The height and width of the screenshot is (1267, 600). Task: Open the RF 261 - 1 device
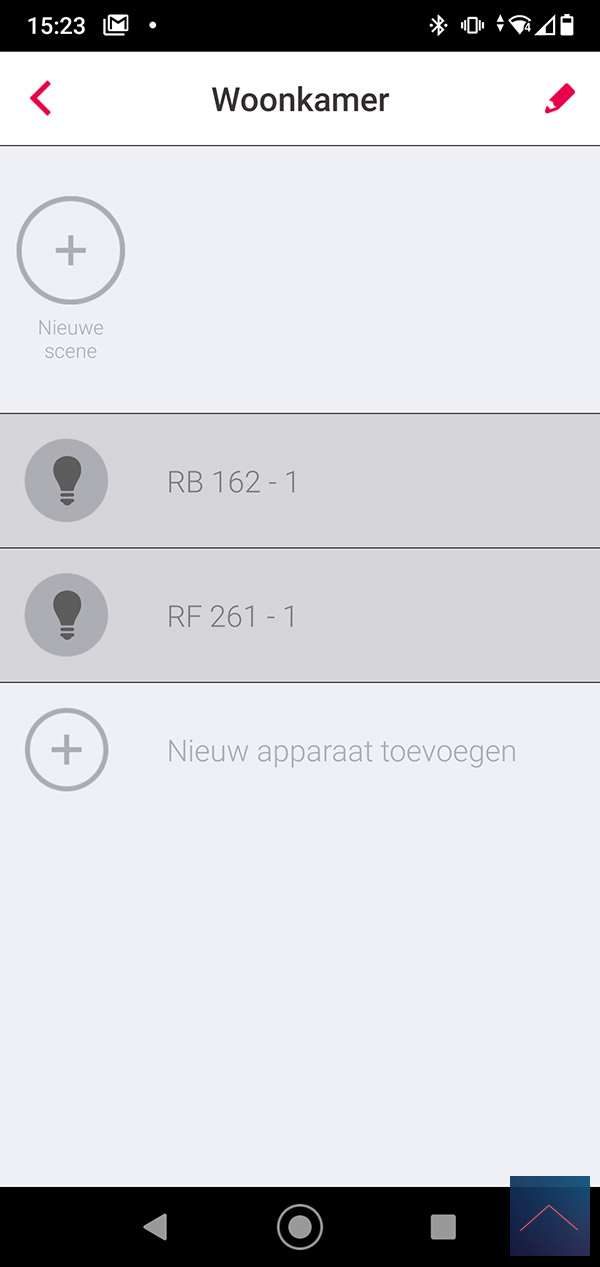pyautogui.click(x=232, y=616)
